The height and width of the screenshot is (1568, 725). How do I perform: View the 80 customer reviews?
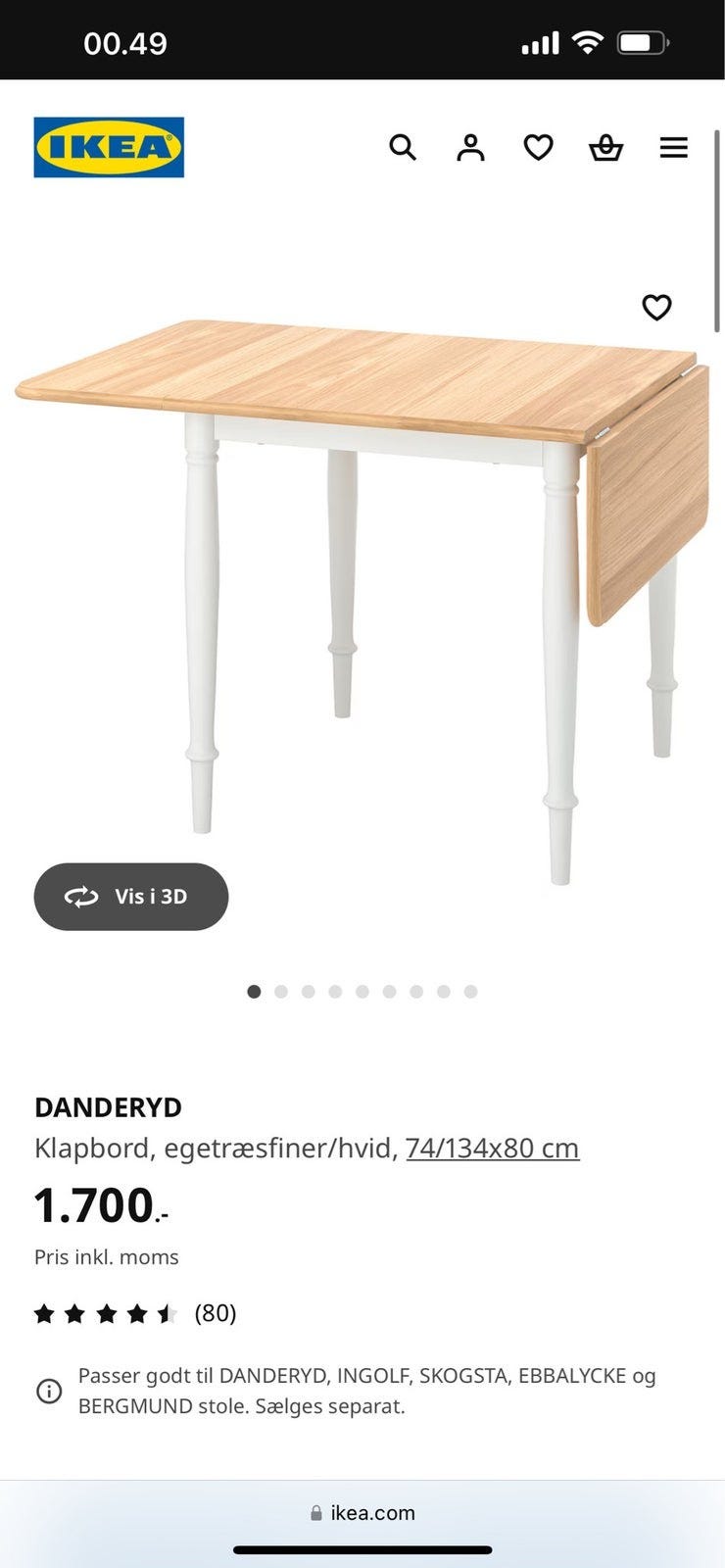coord(215,1313)
